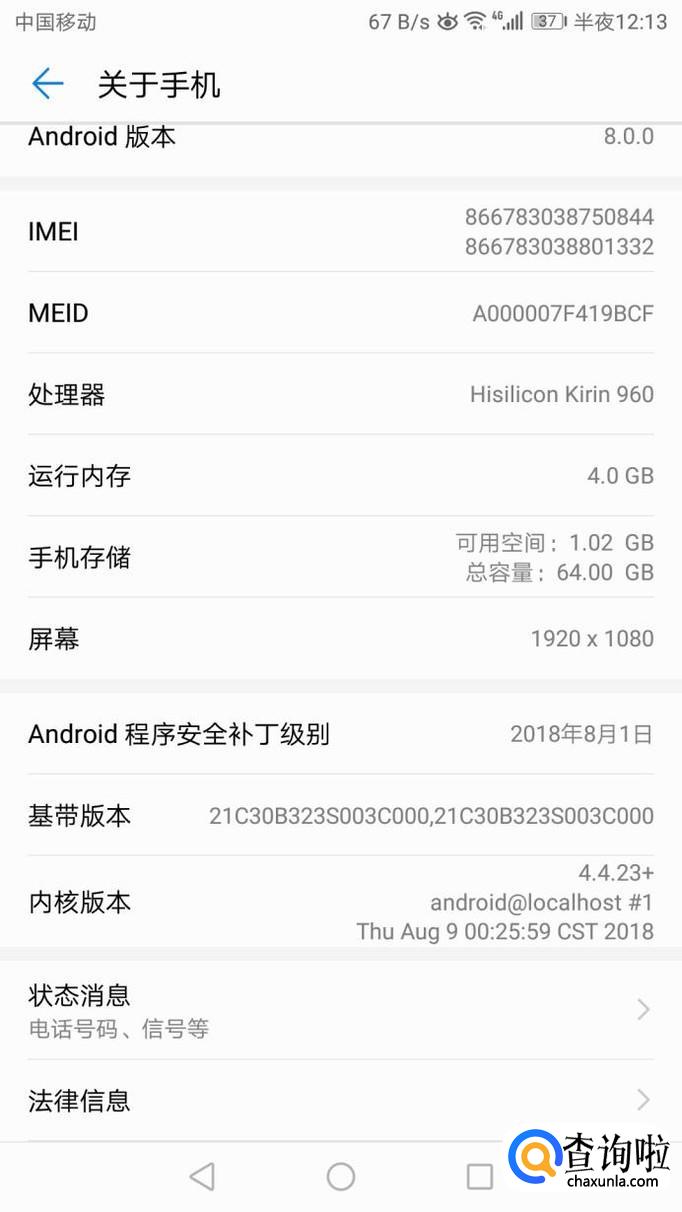Viewport: 682px width, 1212px height.
Task: Open the 状态消息 row
Action: 341,1010
